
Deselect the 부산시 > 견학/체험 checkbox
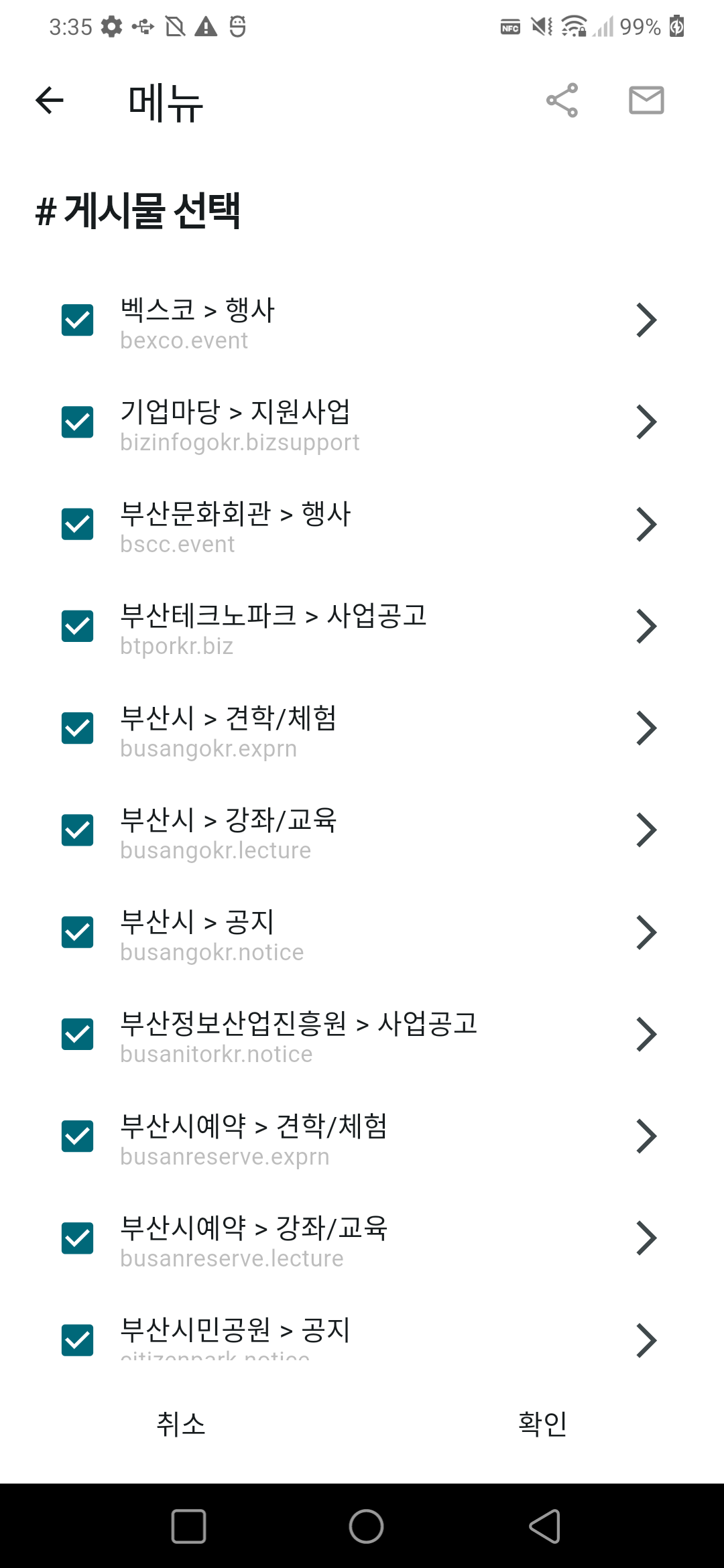point(78,728)
